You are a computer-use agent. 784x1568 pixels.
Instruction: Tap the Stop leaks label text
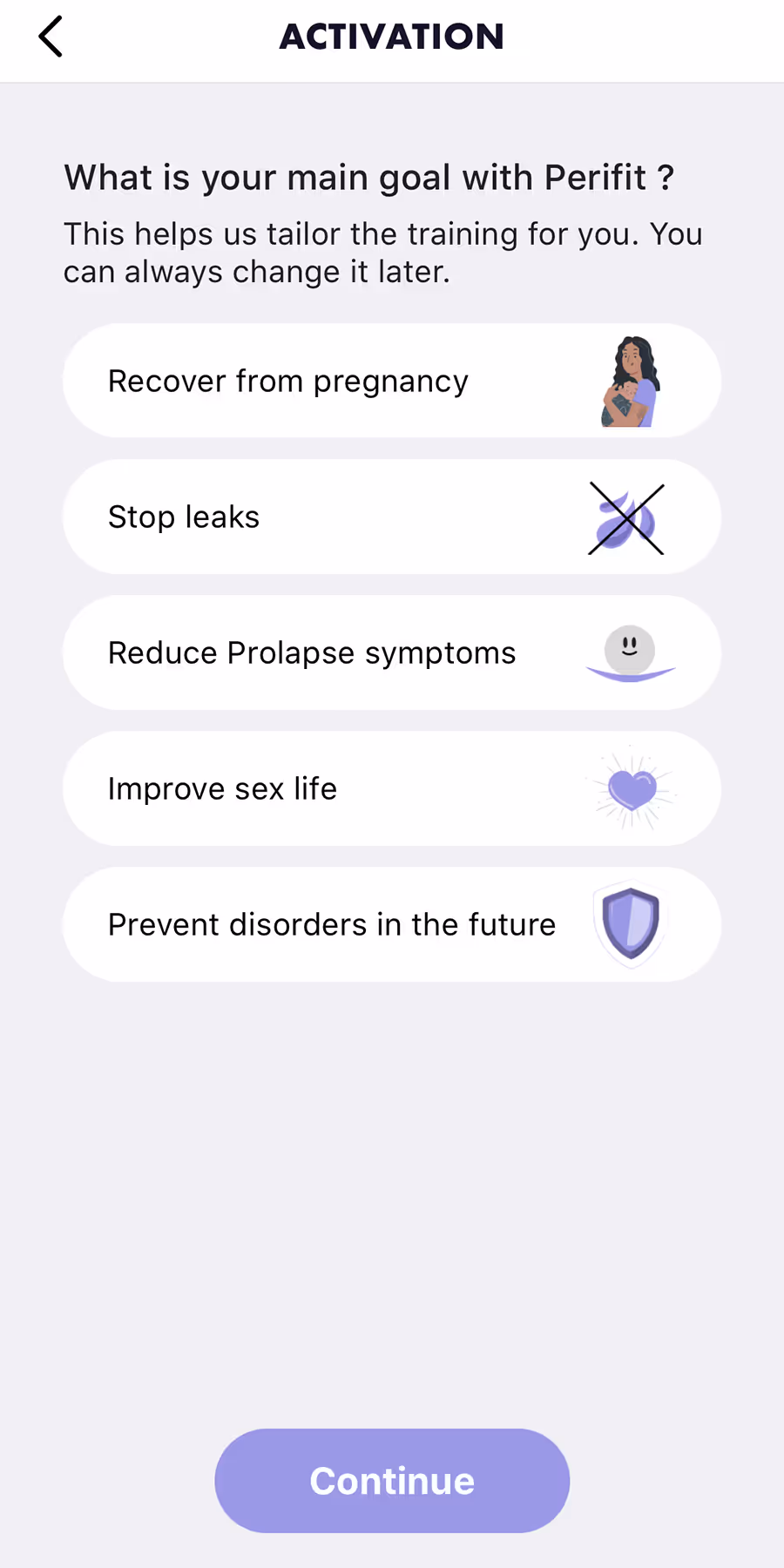point(183,517)
